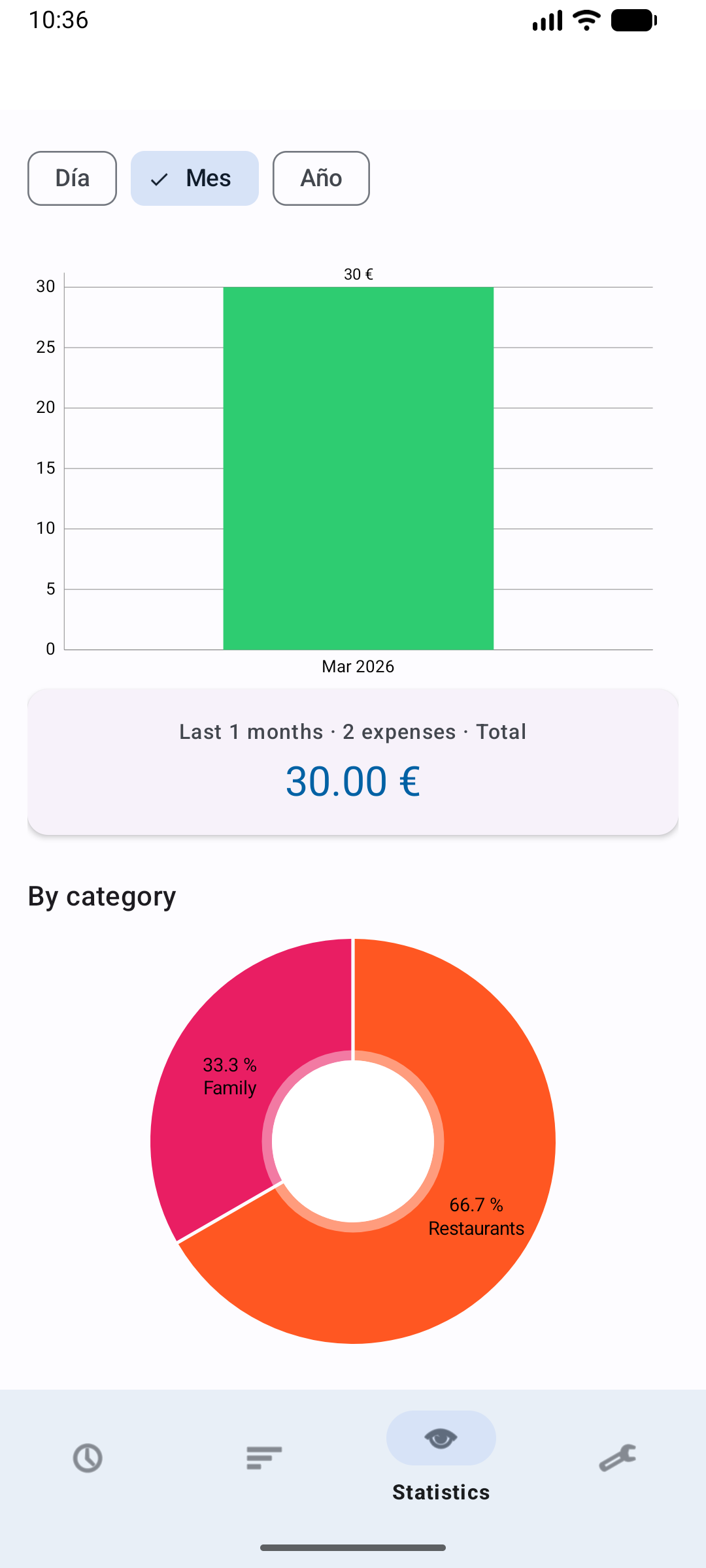Select the Día period chip
Screen dimensions: 706x1568
pos(72,178)
